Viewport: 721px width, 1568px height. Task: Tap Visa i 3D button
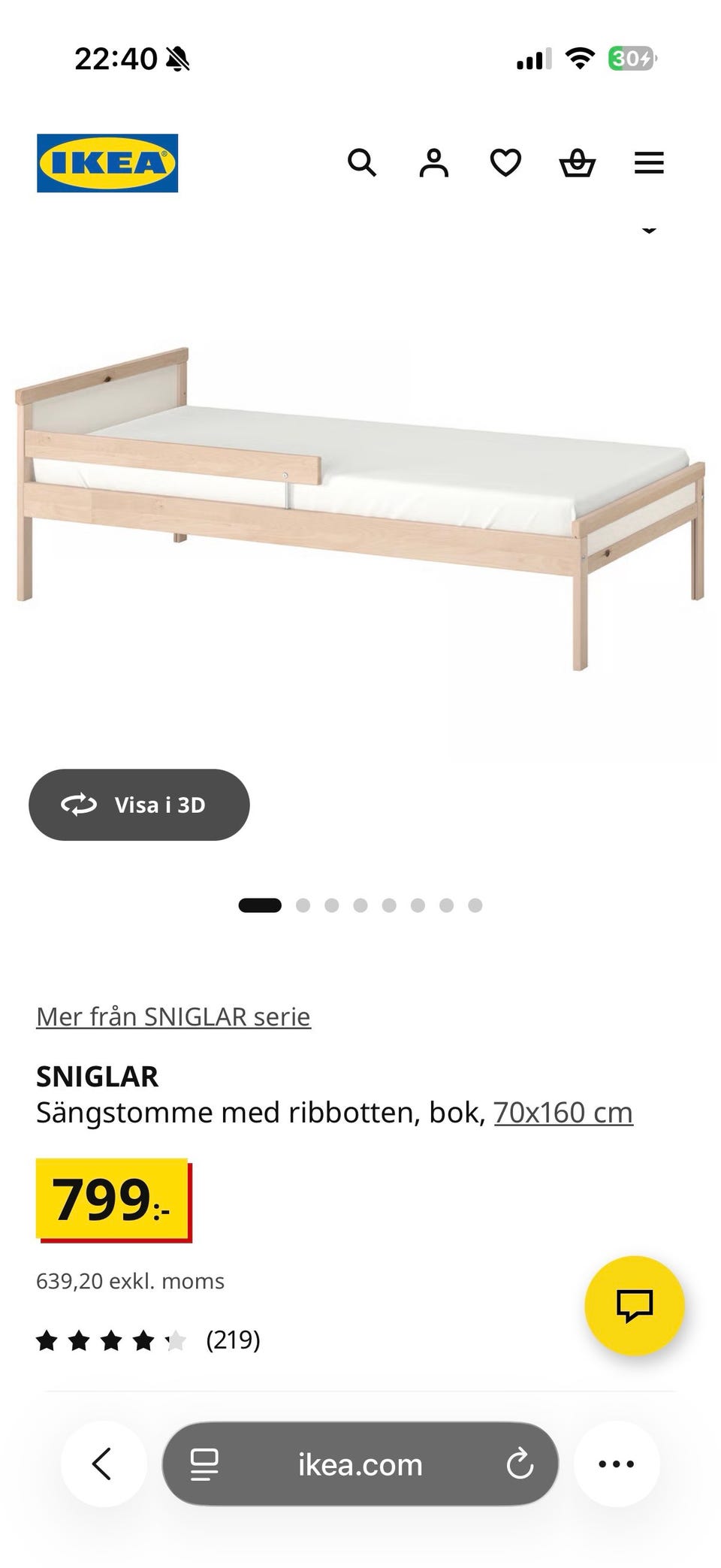139,805
